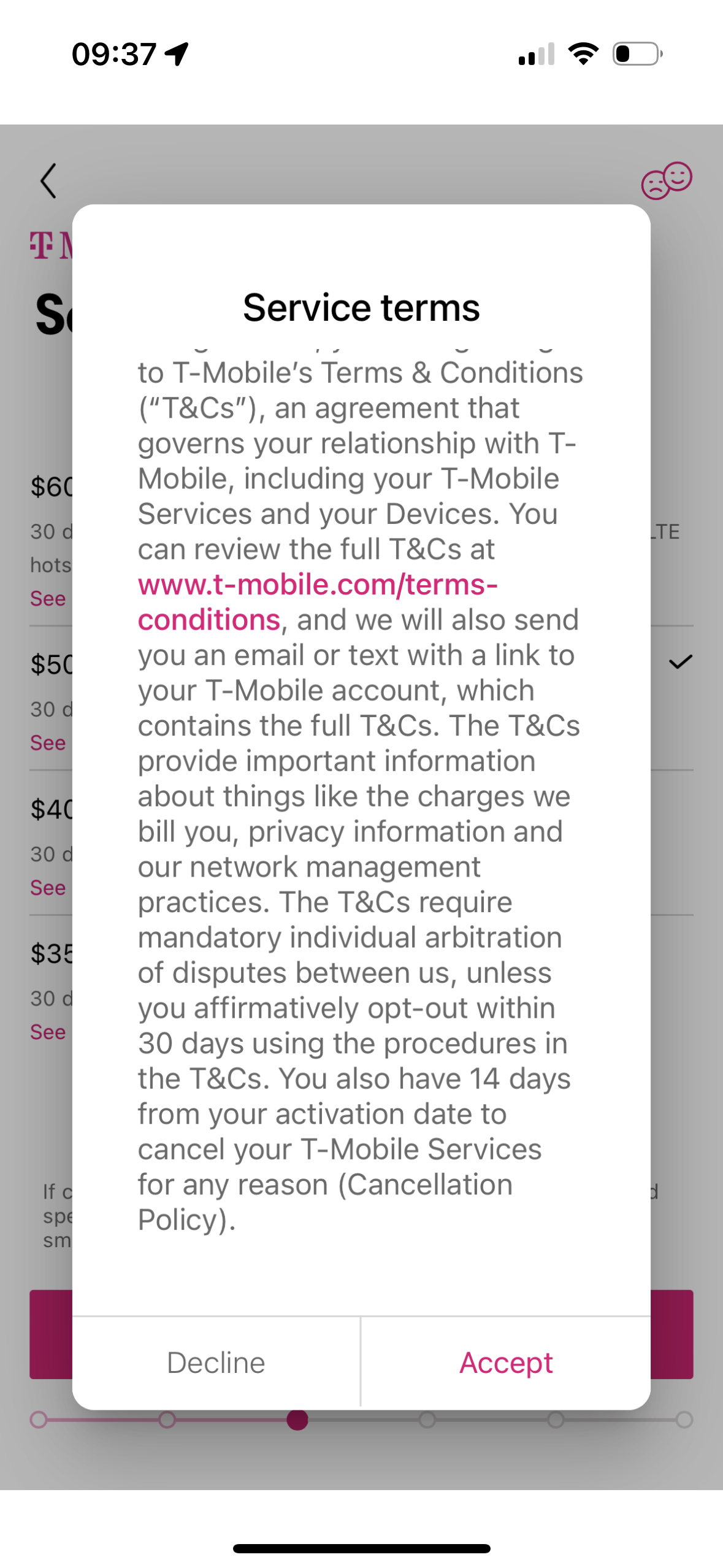Screen dimensions: 723x1568
Task: Accept the service terms
Action: coord(506,1362)
